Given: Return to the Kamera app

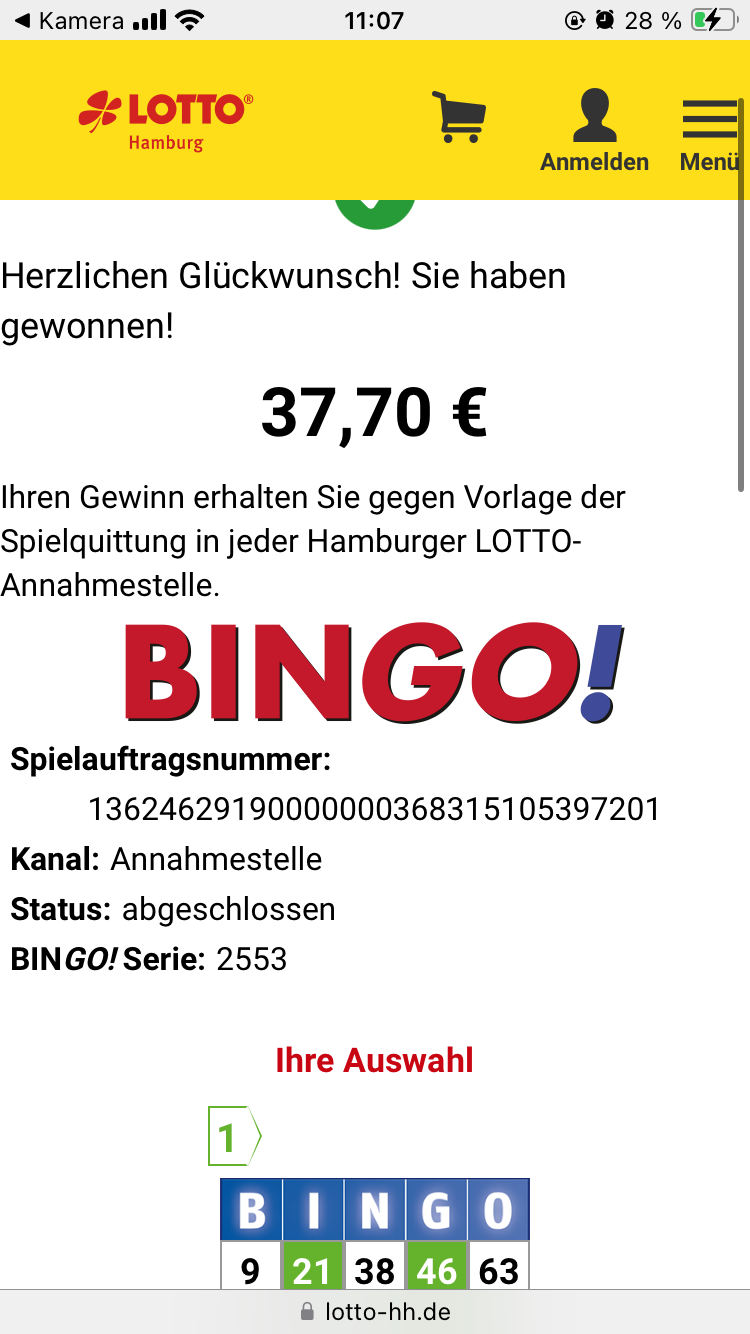Looking at the screenshot, I should [70, 20].
